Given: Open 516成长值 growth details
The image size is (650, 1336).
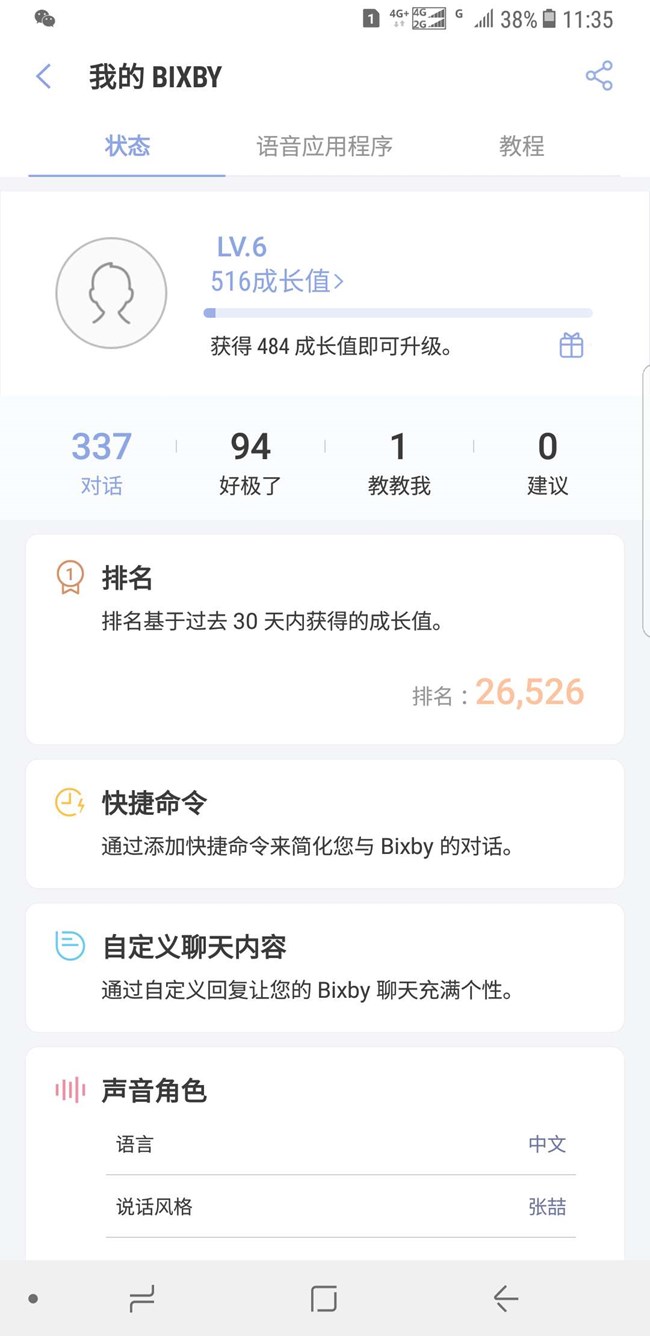Looking at the screenshot, I should click(x=277, y=282).
